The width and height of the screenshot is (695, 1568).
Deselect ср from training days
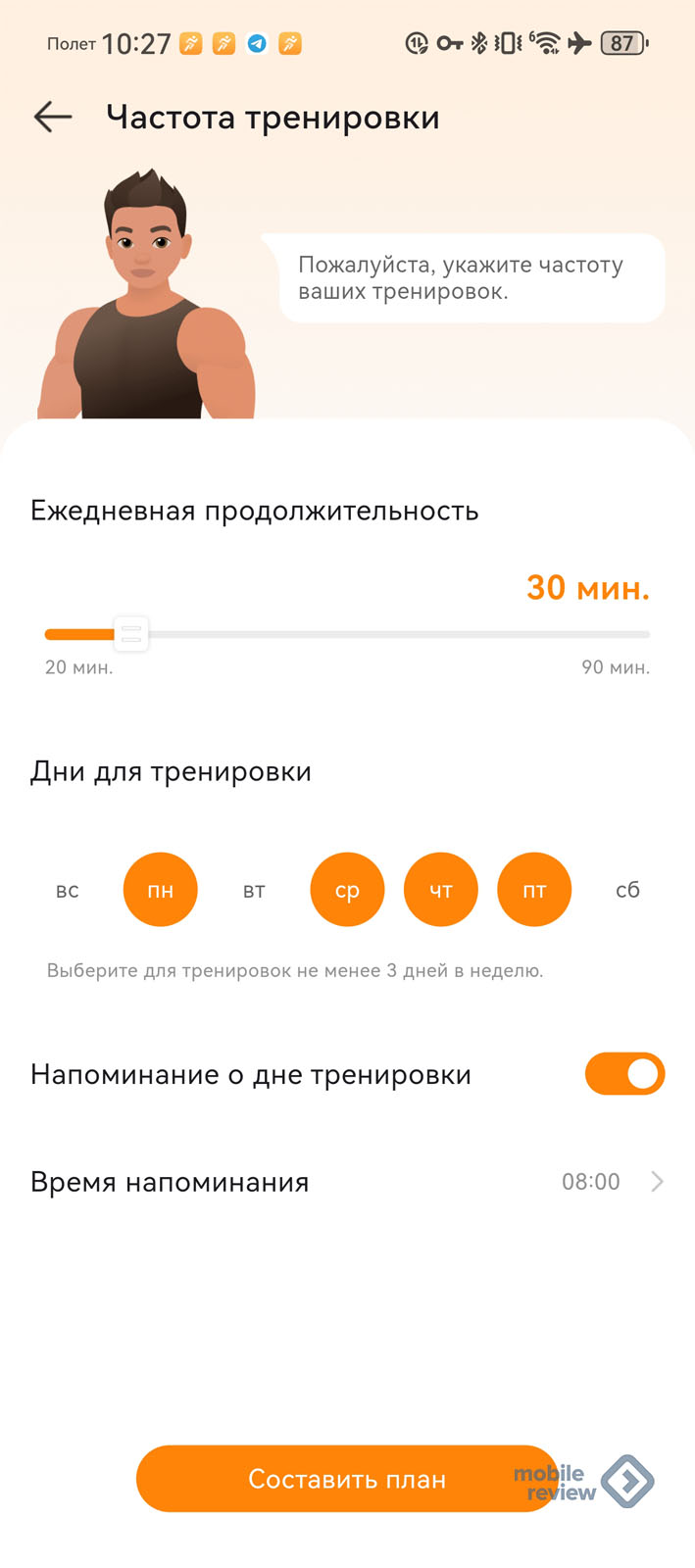tap(347, 890)
